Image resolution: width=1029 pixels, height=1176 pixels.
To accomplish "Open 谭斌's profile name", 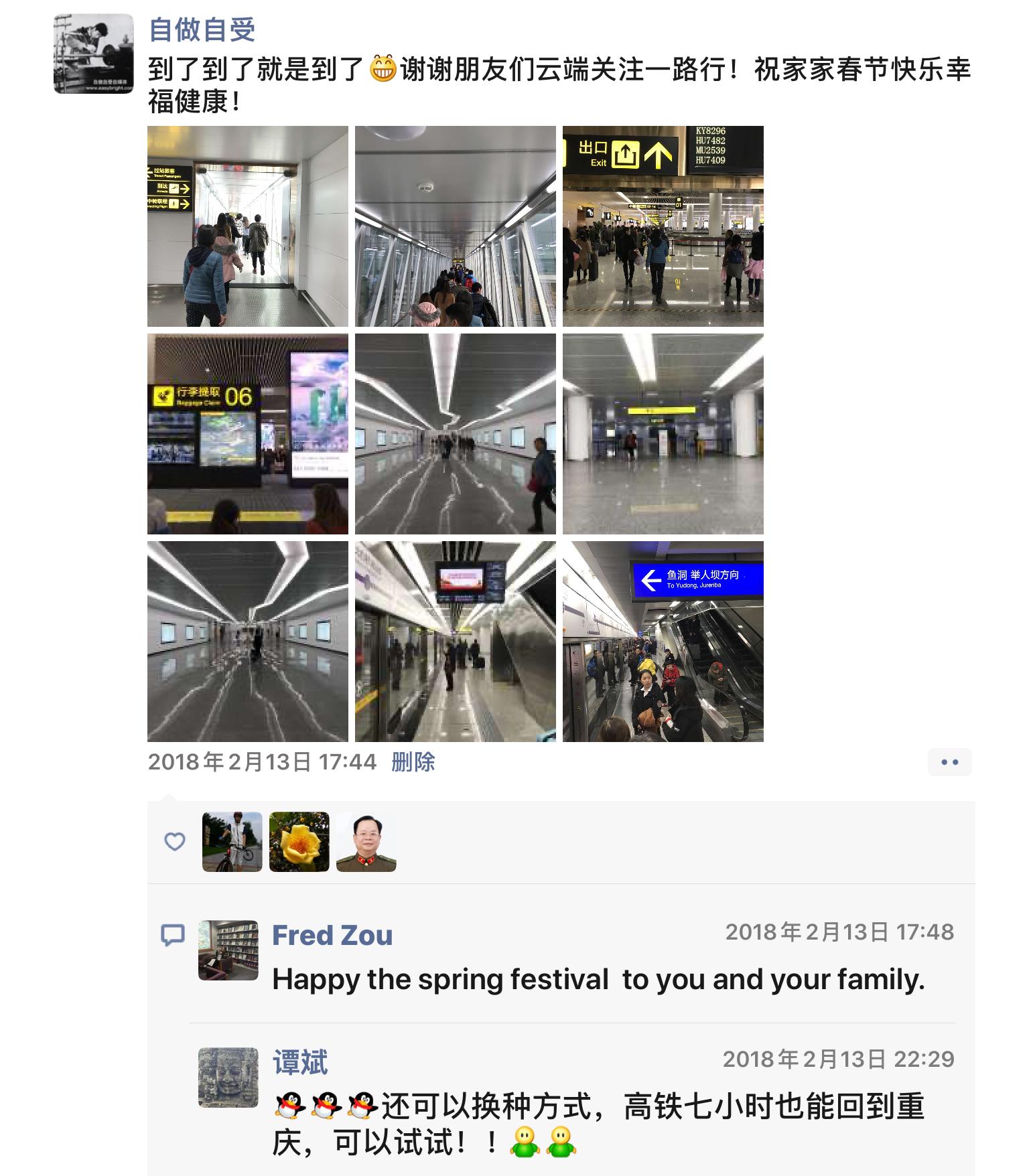I will [300, 1063].
